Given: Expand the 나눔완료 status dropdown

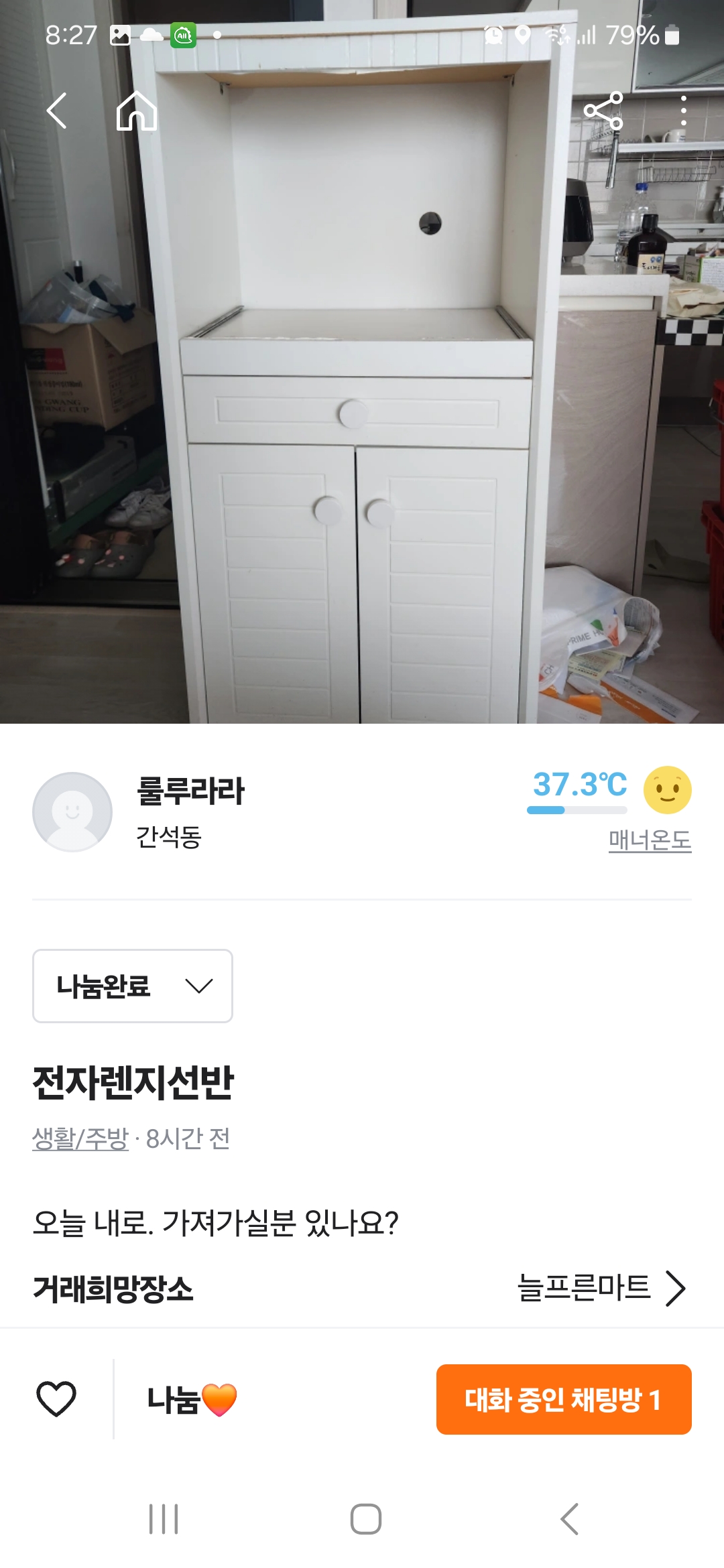Looking at the screenshot, I should click(x=133, y=986).
